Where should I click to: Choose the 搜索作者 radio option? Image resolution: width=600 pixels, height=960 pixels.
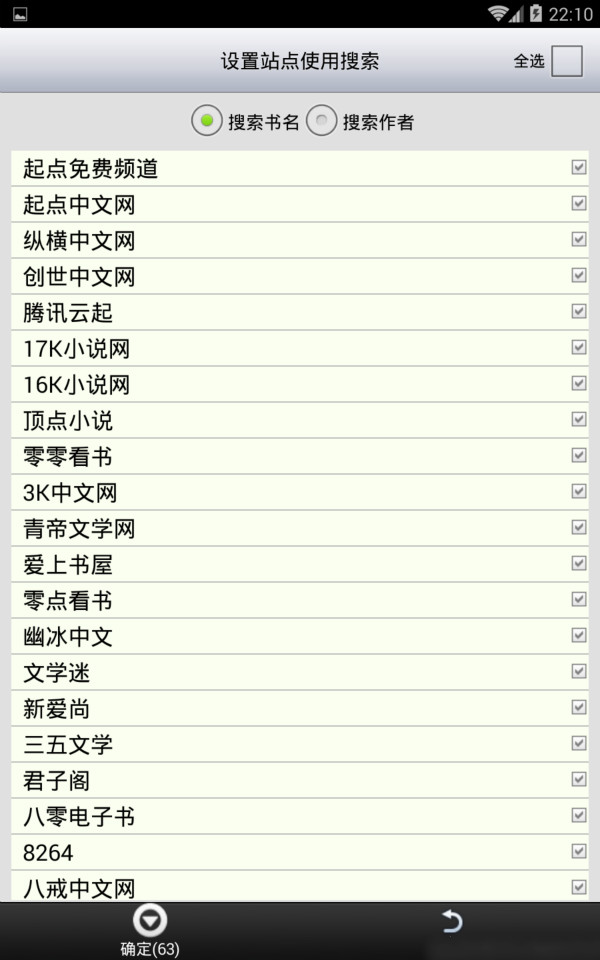[321, 122]
